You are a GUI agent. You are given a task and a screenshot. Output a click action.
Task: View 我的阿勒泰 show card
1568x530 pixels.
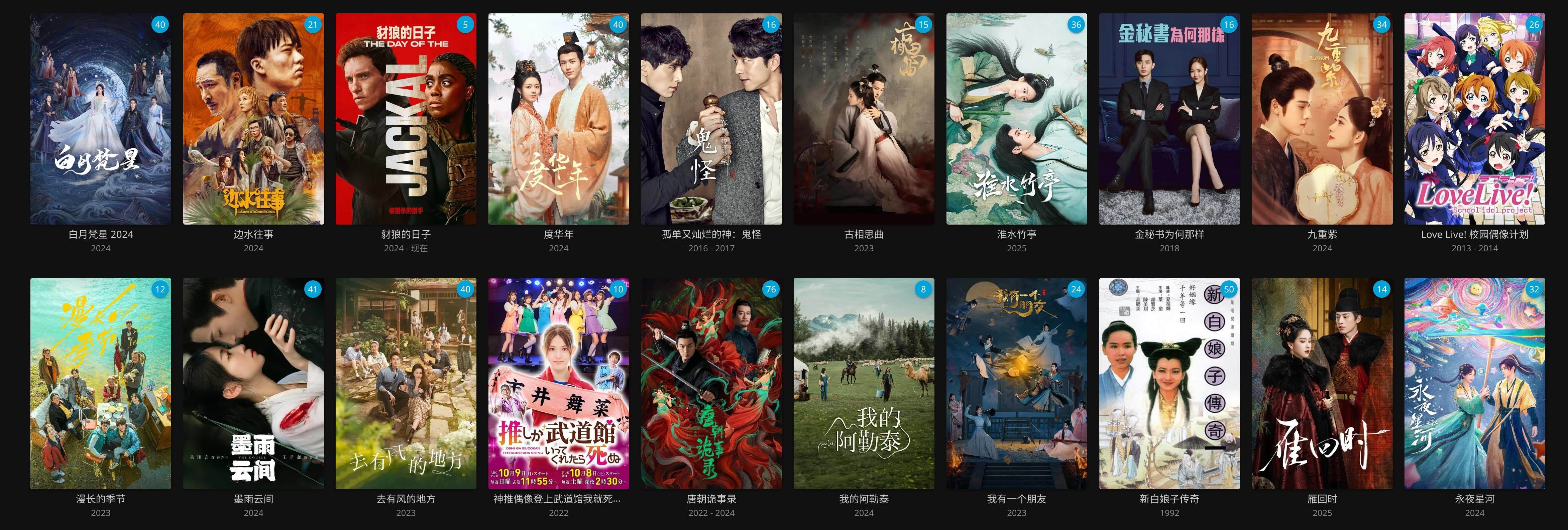point(864,383)
